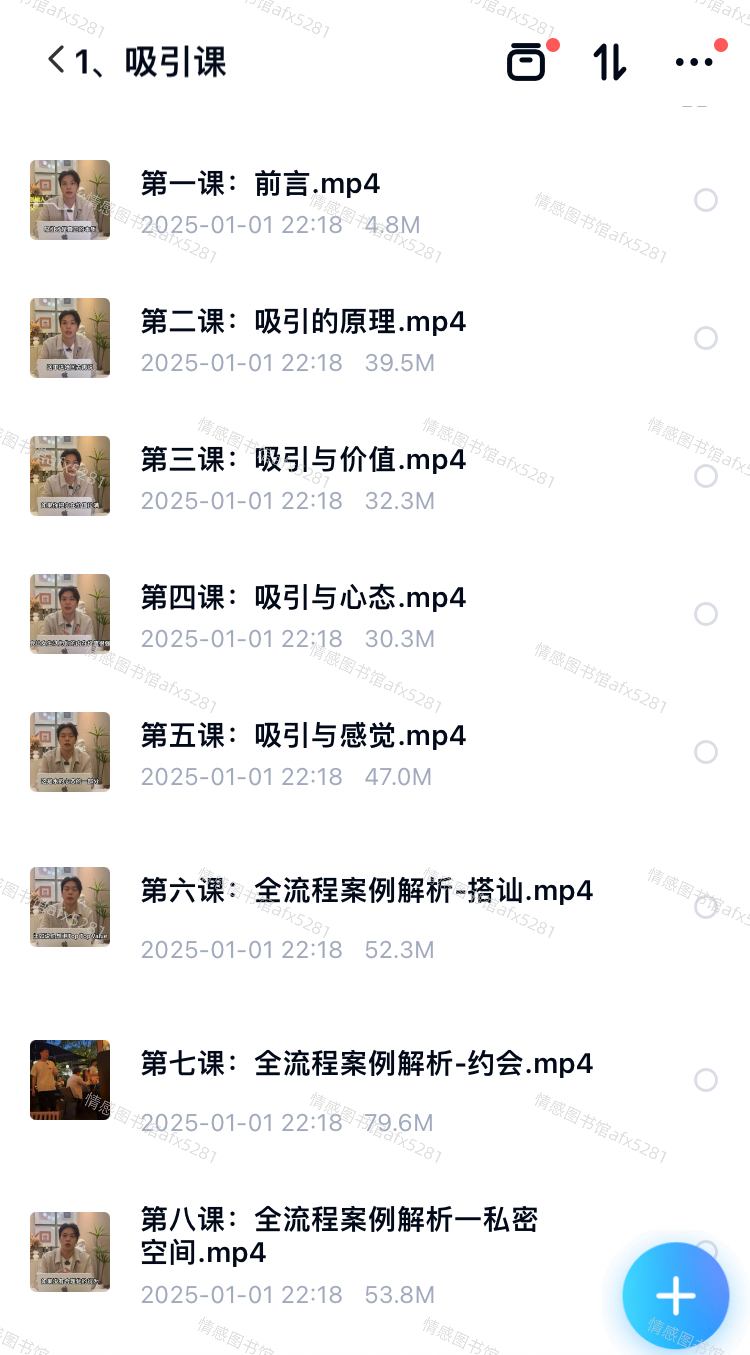Viewport: 750px width, 1355px height.
Task: Open 第四课:吸引与心态.mp4
Action: click(303, 598)
